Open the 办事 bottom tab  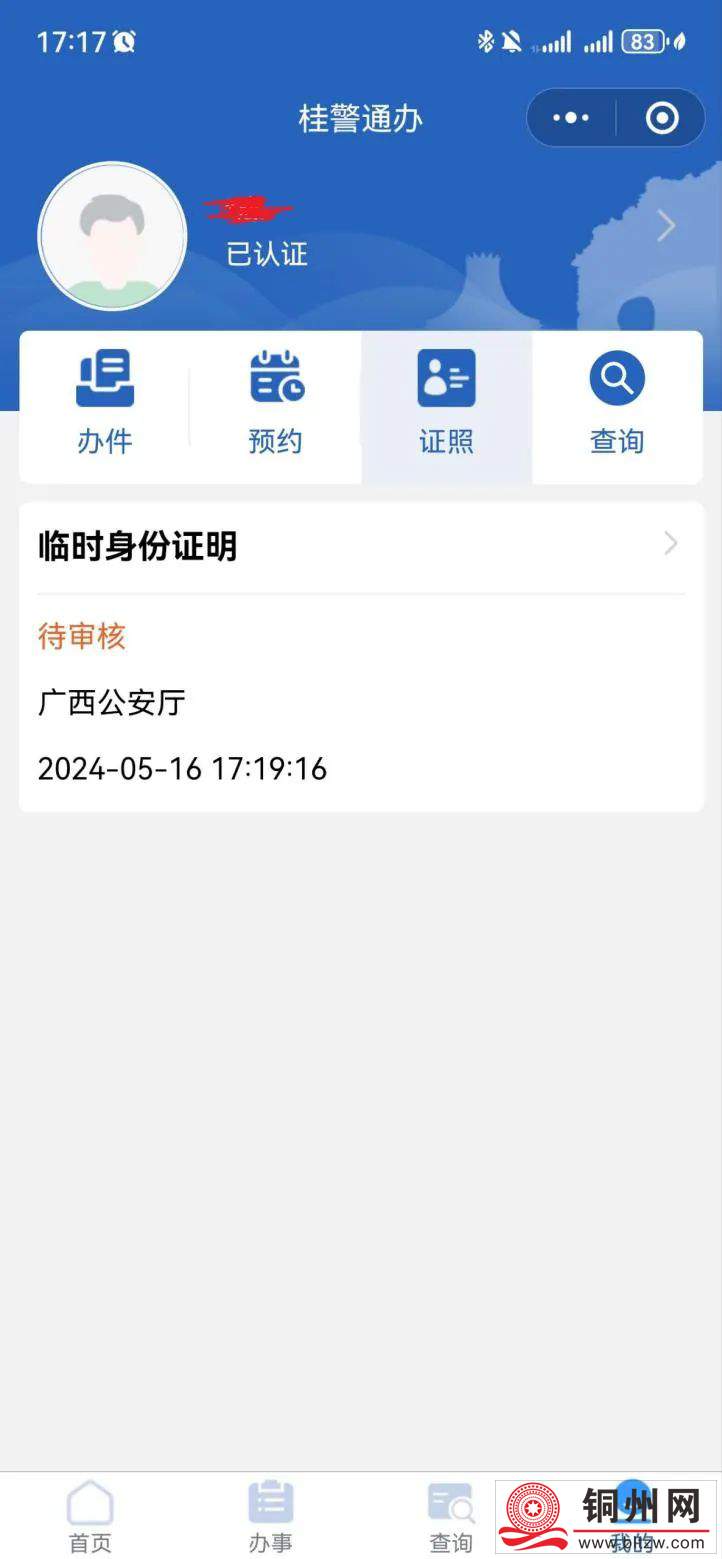click(x=270, y=1516)
